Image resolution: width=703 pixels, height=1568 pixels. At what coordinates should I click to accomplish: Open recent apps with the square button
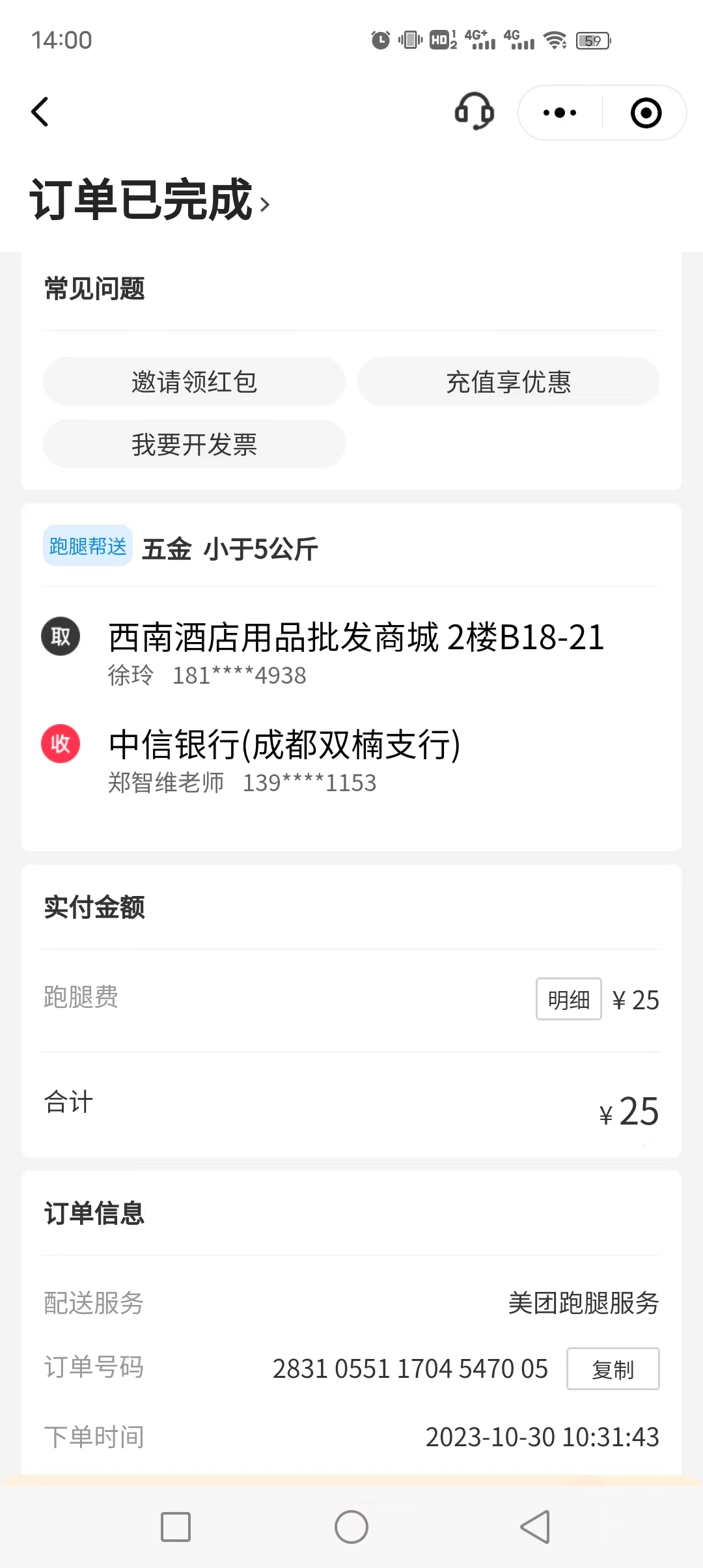point(176,1527)
